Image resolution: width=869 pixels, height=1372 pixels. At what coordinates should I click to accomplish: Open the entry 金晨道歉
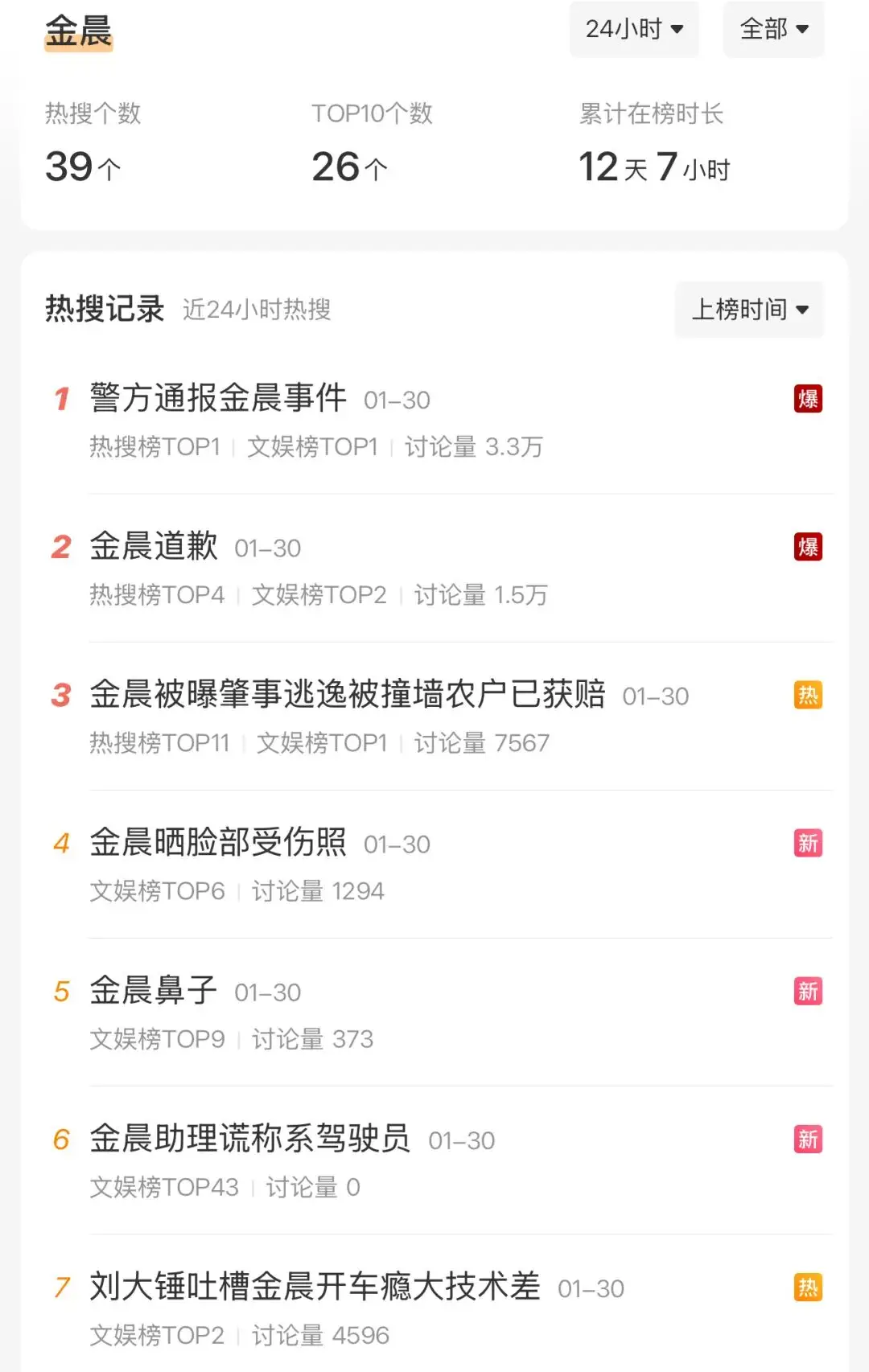click(x=151, y=548)
